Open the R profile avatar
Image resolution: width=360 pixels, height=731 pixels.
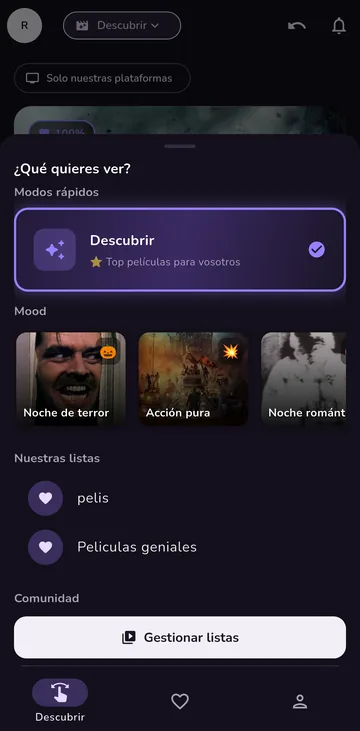click(25, 25)
